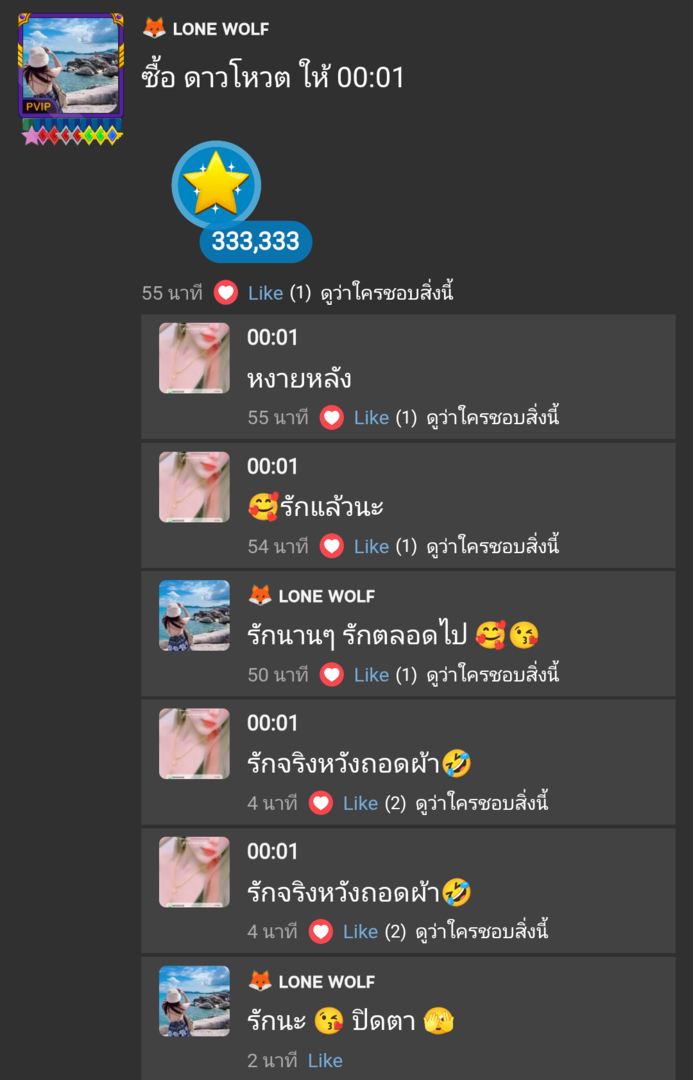Like LONE WOLF's comment รักนะ ปิดตา
The height and width of the screenshot is (1080, 693).
[325, 1060]
